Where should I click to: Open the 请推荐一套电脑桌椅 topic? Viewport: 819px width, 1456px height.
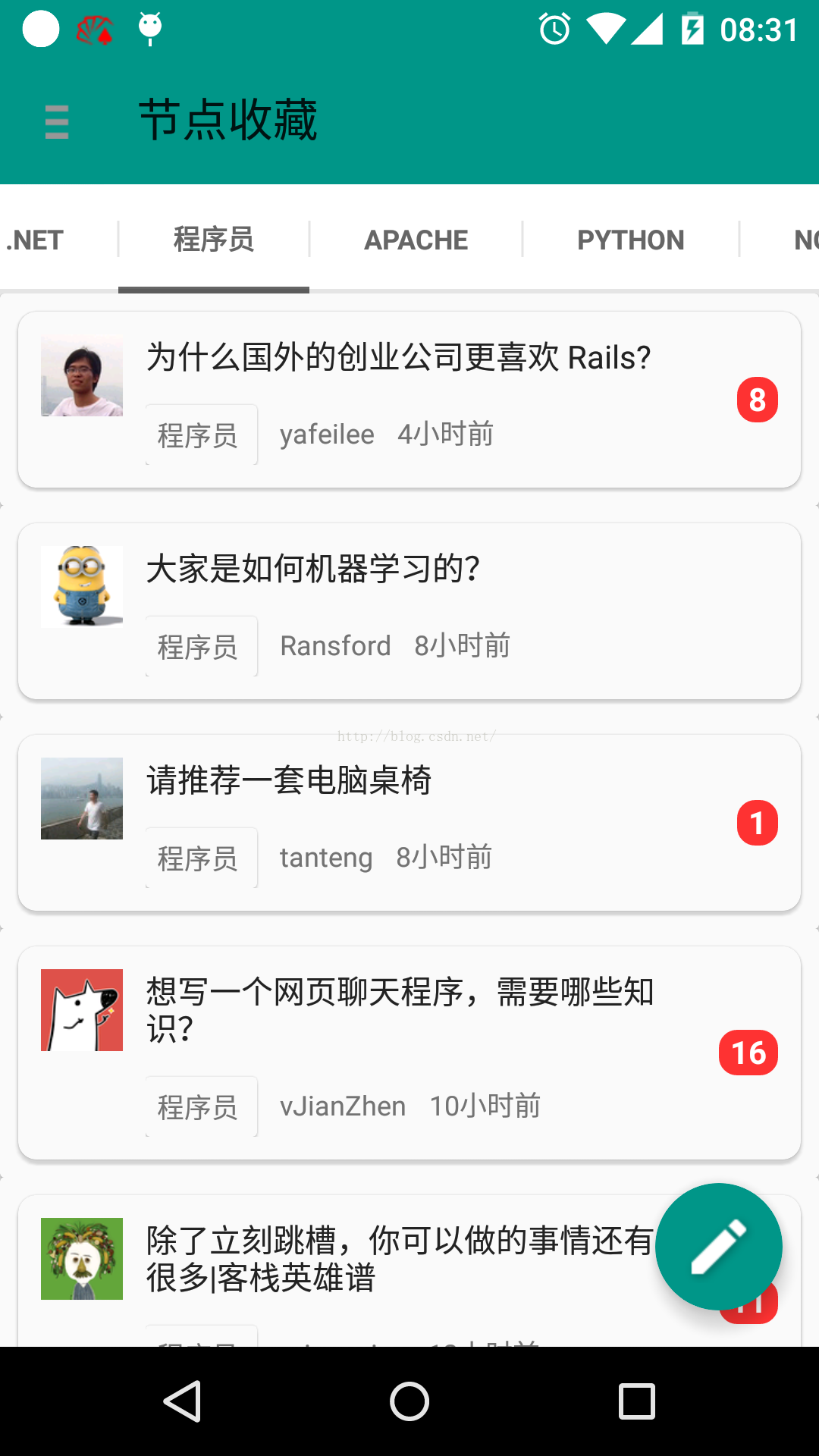(x=289, y=780)
